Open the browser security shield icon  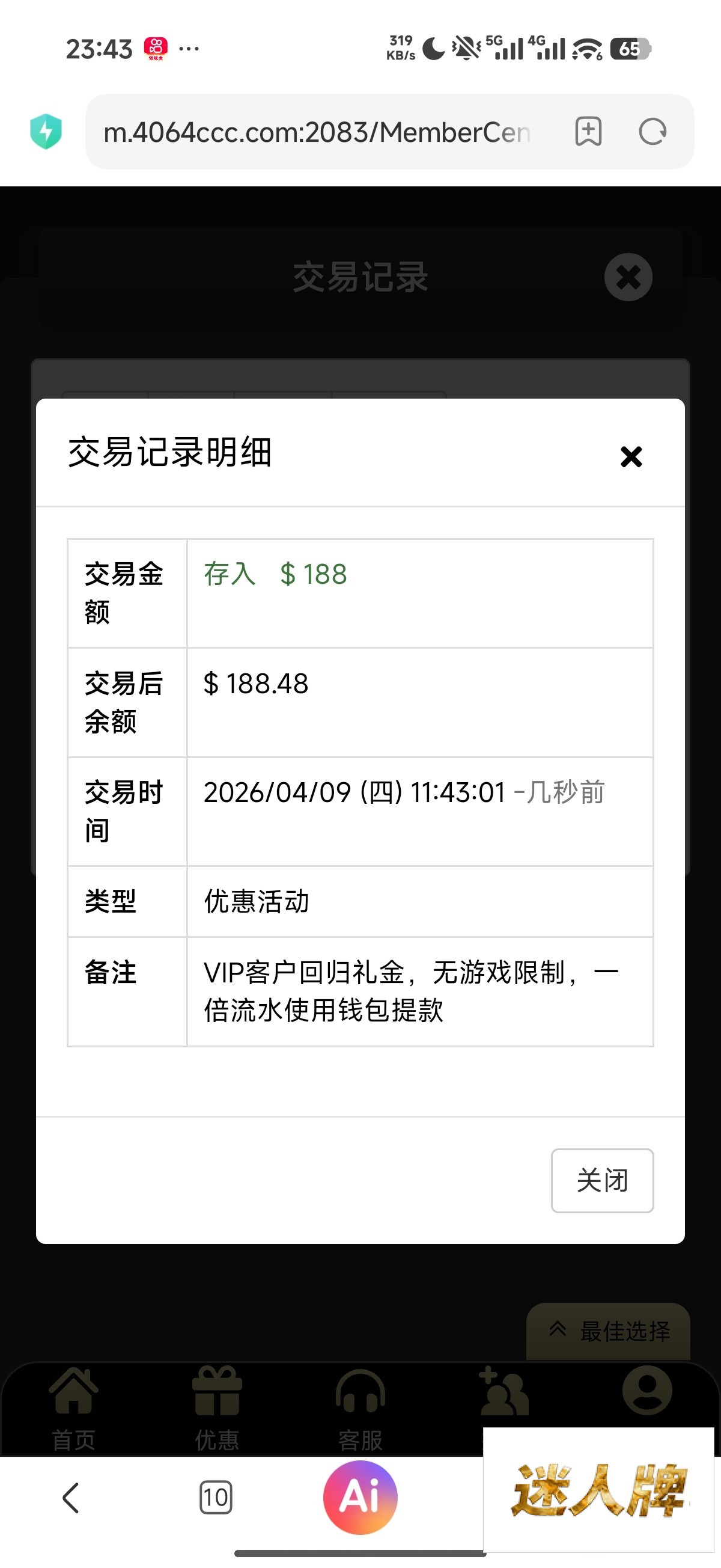(x=46, y=132)
